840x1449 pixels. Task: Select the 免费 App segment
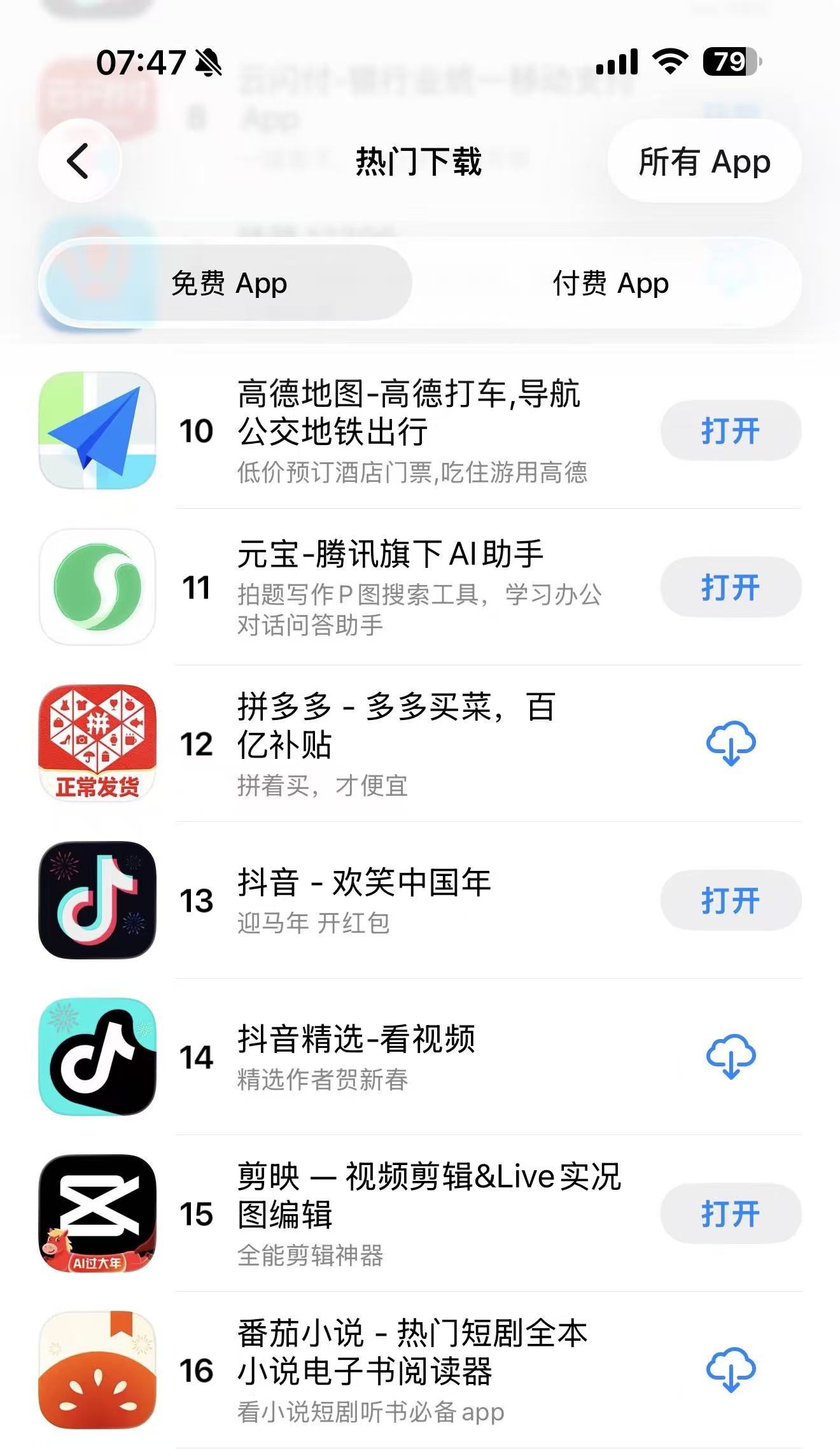click(x=229, y=283)
